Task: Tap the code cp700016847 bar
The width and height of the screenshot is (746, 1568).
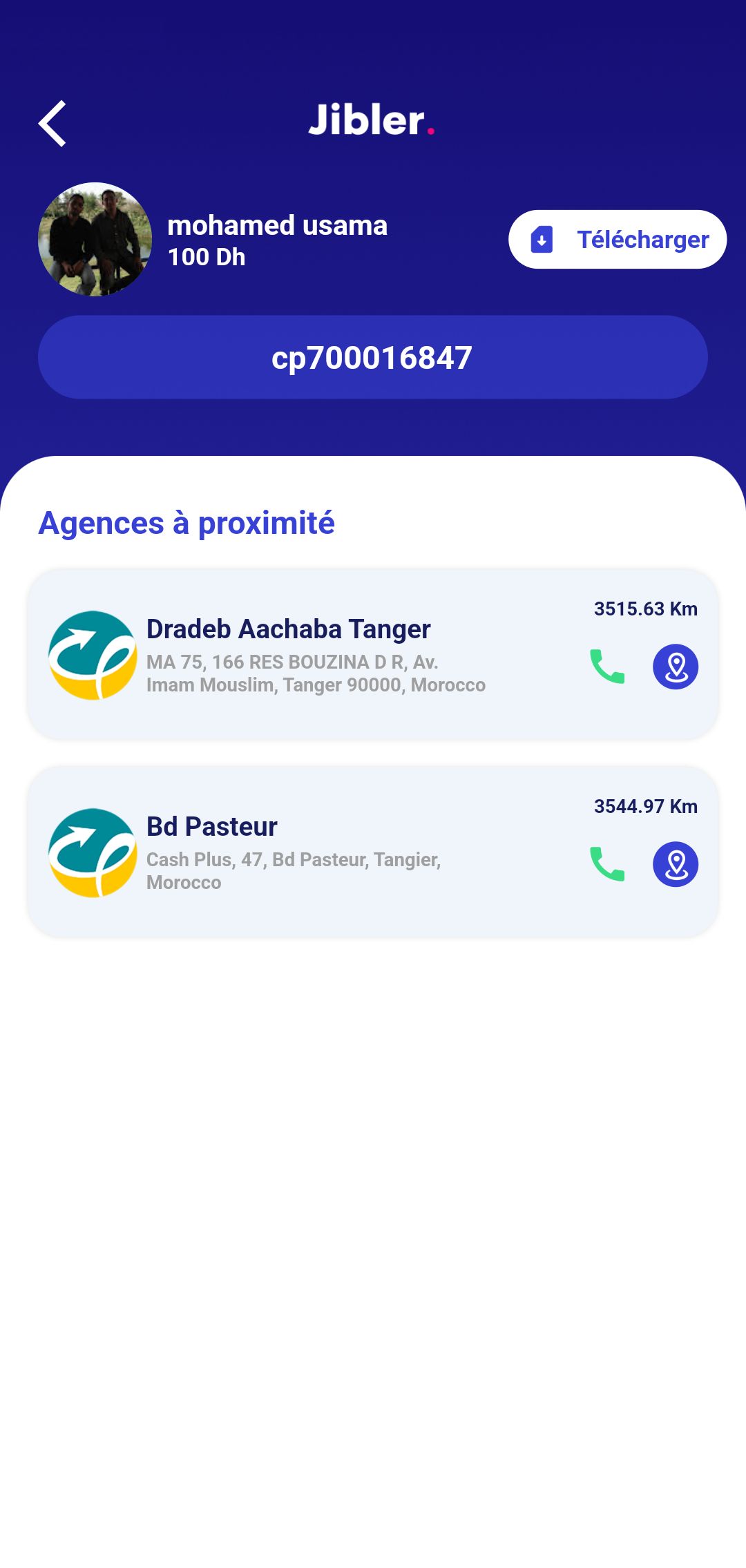Action: point(373,357)
